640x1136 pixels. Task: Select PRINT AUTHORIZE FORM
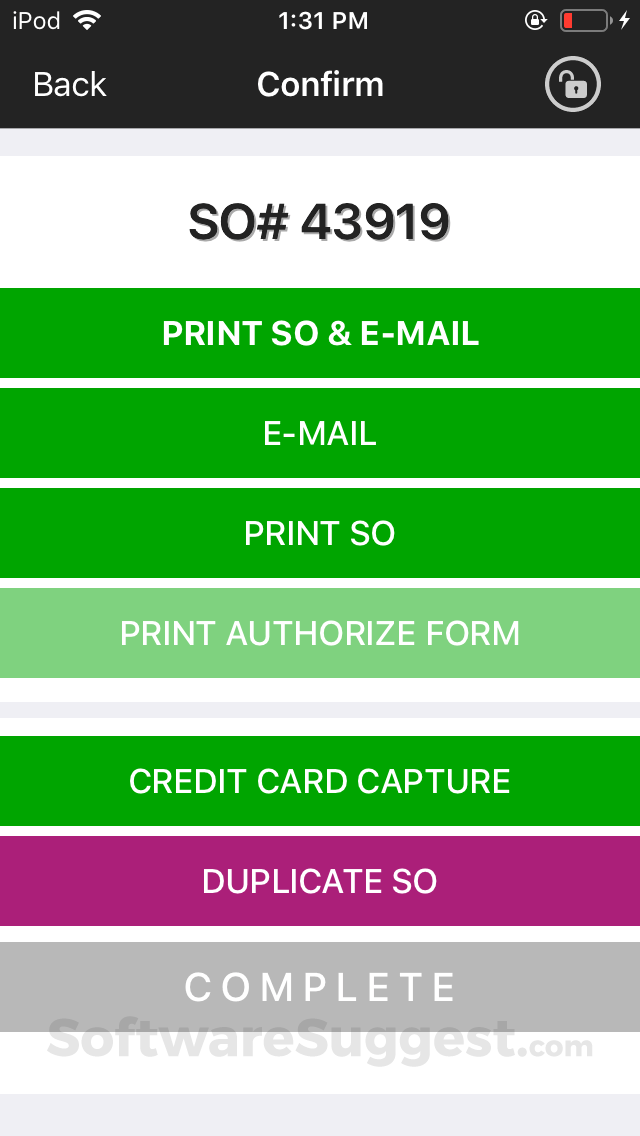[x=320, y=633]
